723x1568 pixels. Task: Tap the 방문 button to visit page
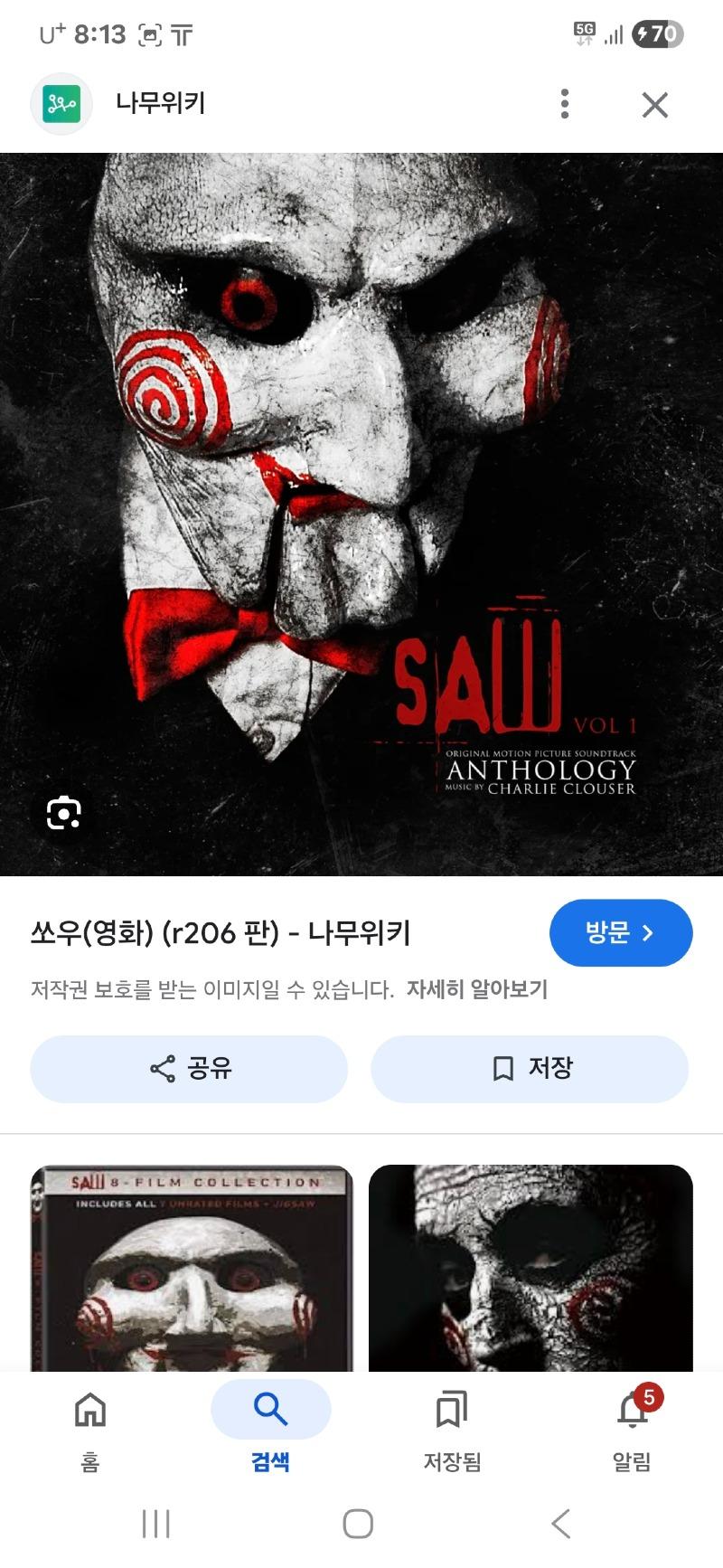pyautogui.click(x=620, y=932)
